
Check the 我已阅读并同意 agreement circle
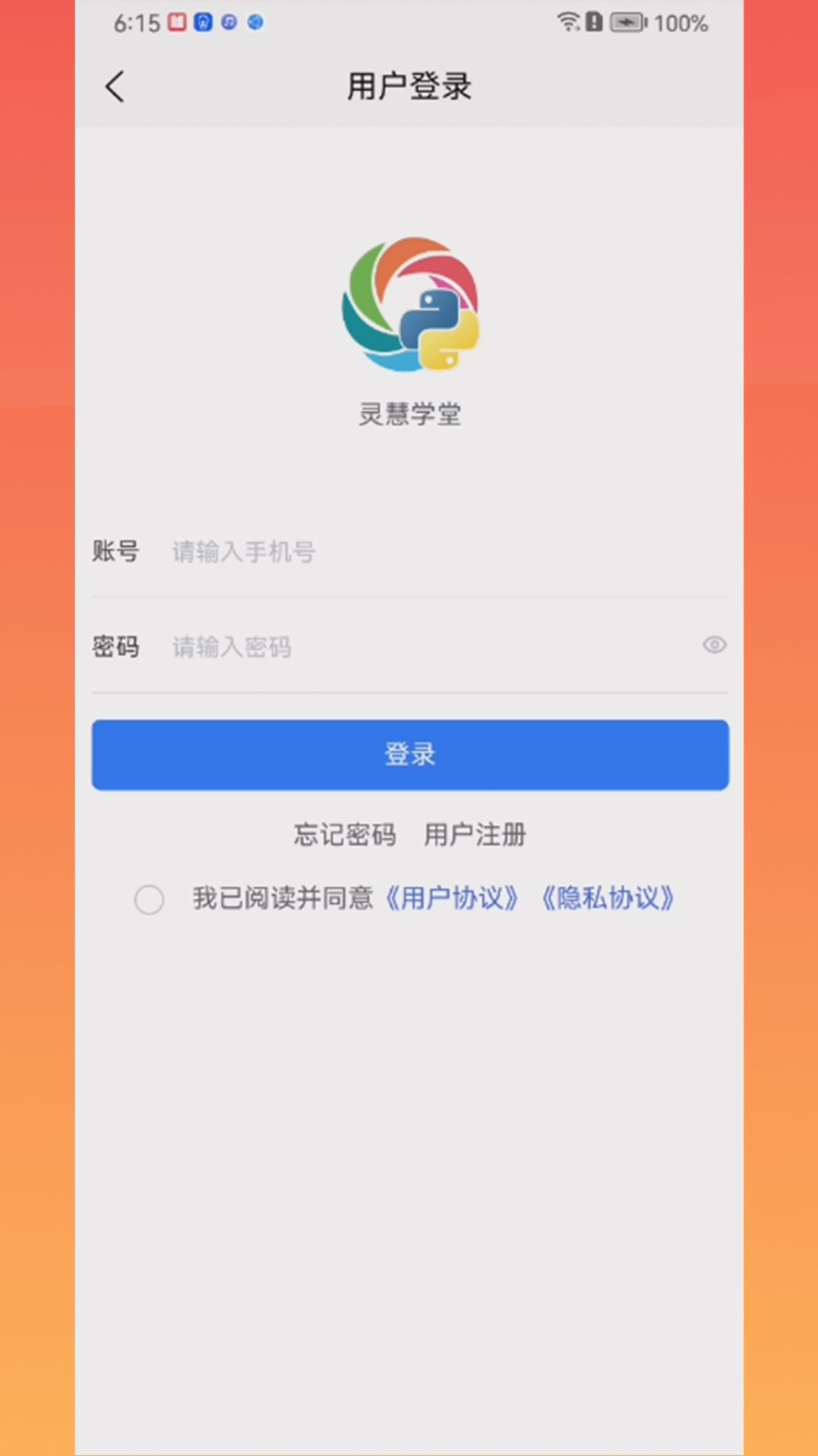click(149, 899)
